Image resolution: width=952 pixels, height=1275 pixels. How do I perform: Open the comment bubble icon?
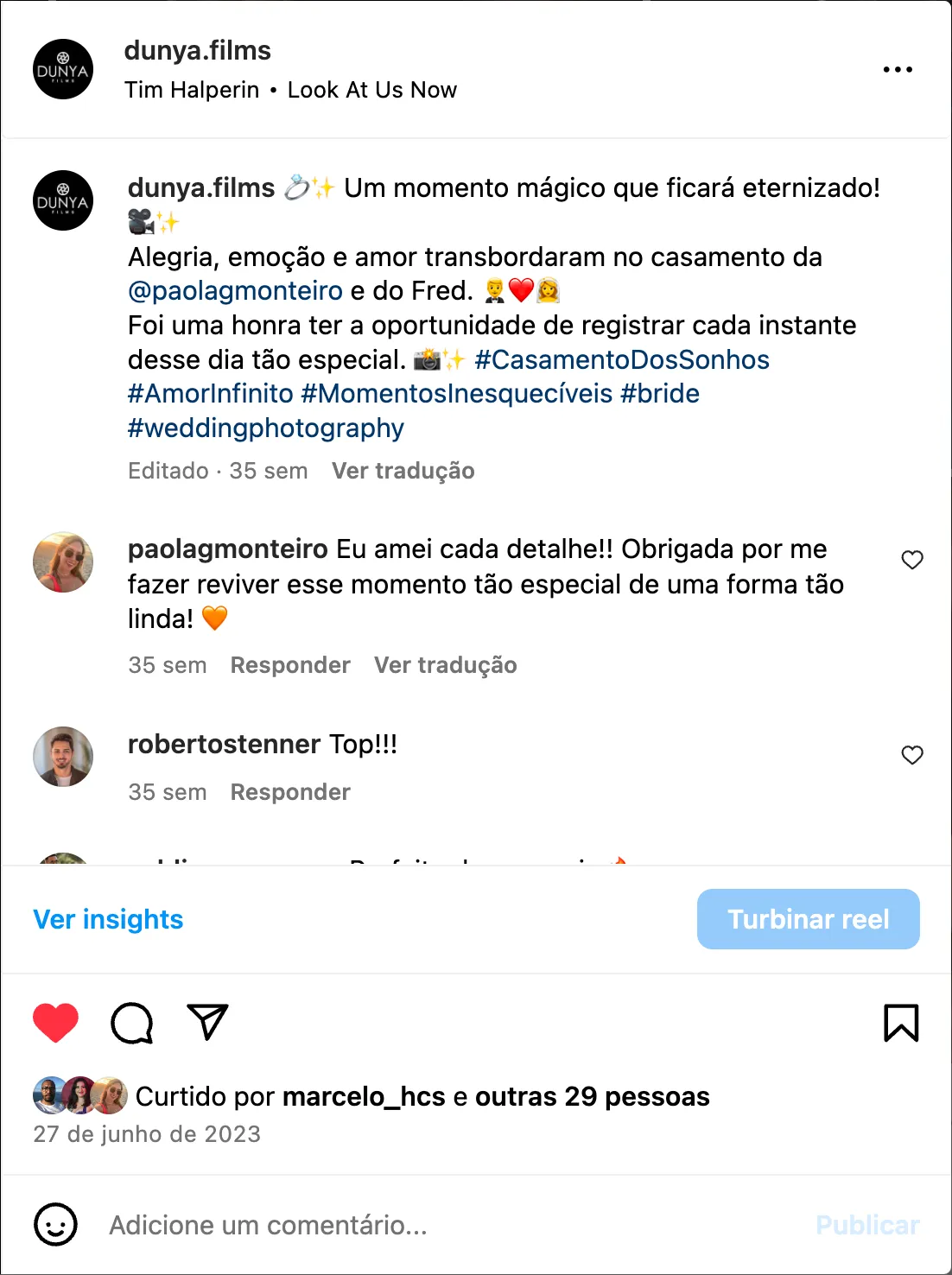pyautogui.click(x=132, y=1023)
